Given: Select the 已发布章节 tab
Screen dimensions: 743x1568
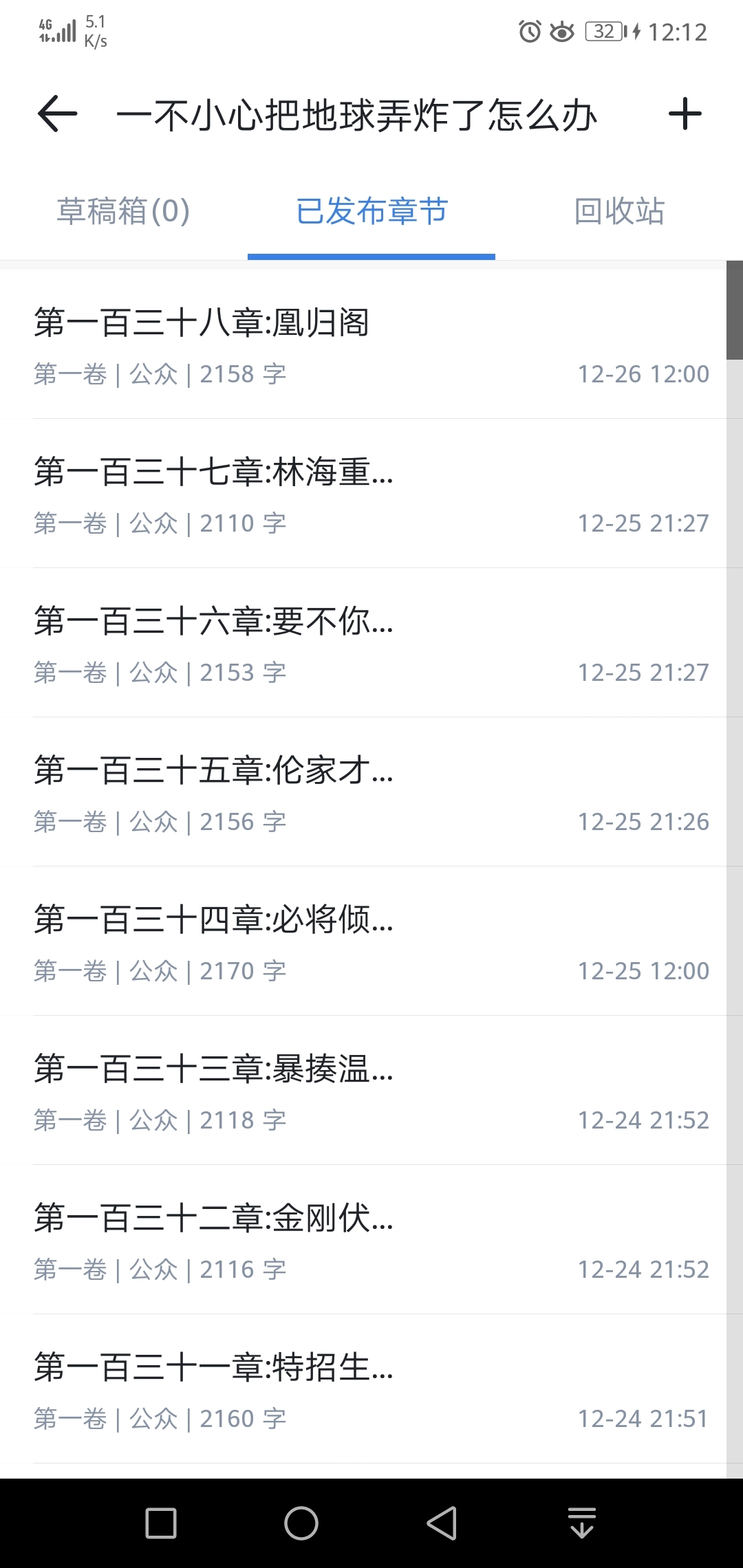Looking at the screenshot, I should coord(371,211).
